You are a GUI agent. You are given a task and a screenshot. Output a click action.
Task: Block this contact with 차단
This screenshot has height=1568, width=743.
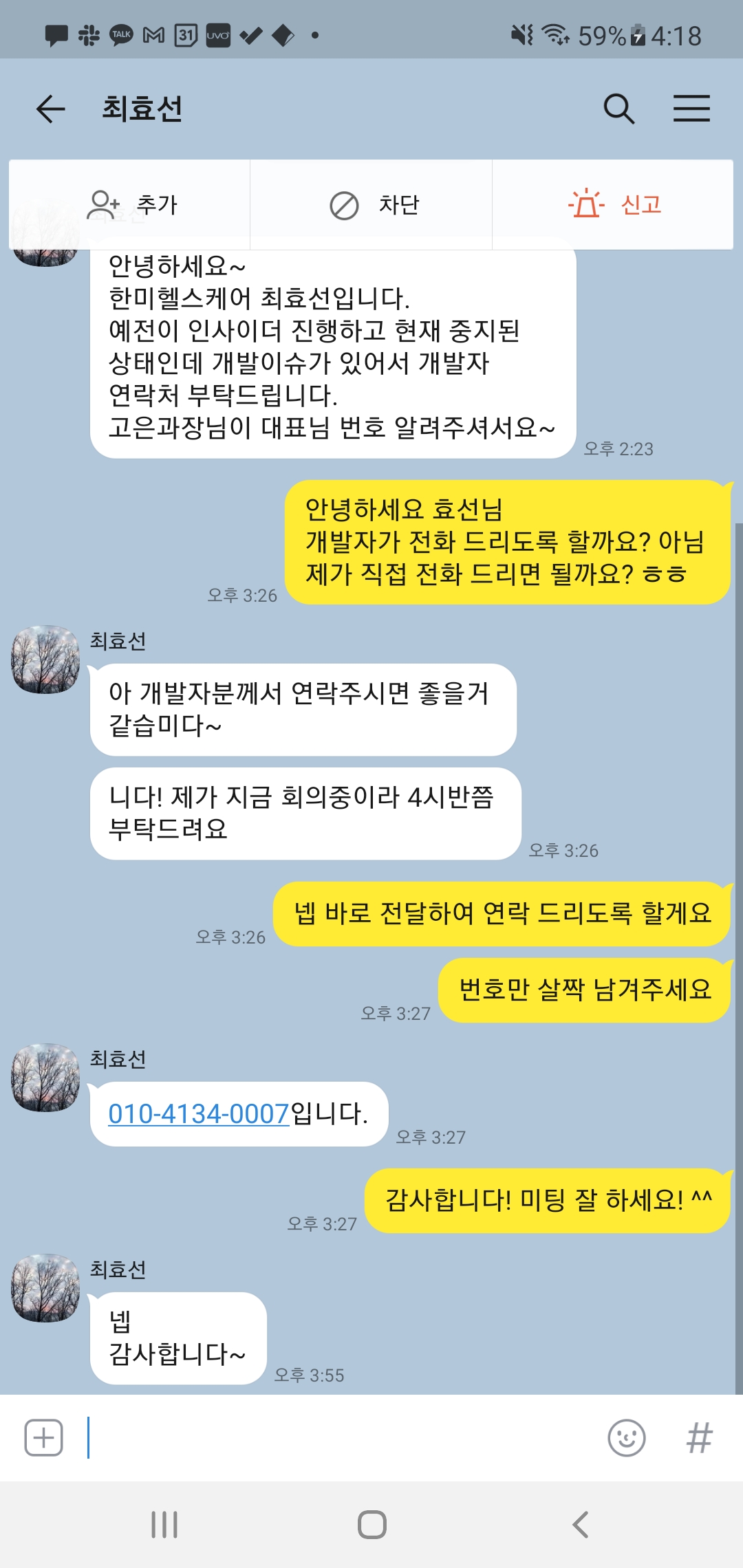tap(372, 205)
